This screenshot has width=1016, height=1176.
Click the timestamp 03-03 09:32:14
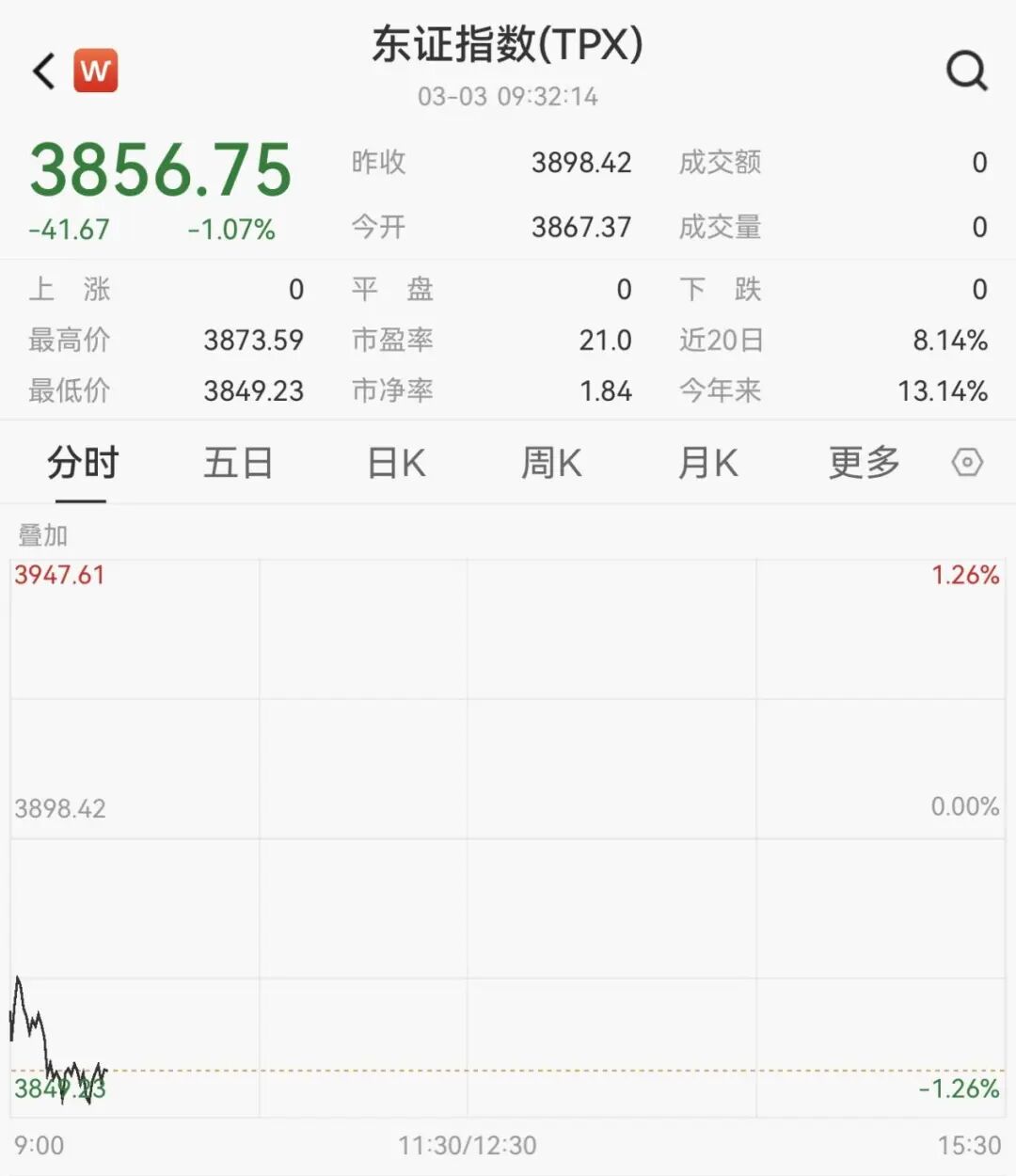tap(508, 95)
